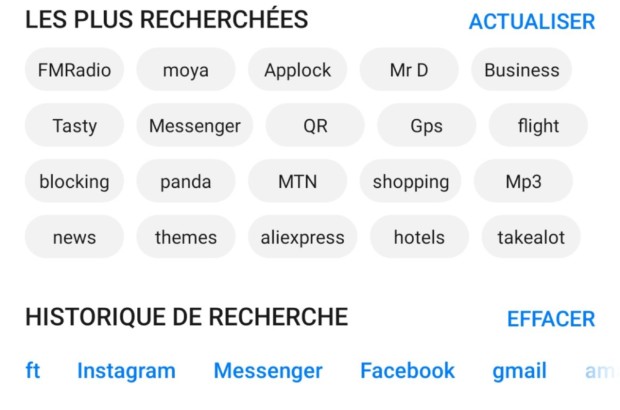
Task: Choose the moya search chip
Action: click(x=186, y=70)
